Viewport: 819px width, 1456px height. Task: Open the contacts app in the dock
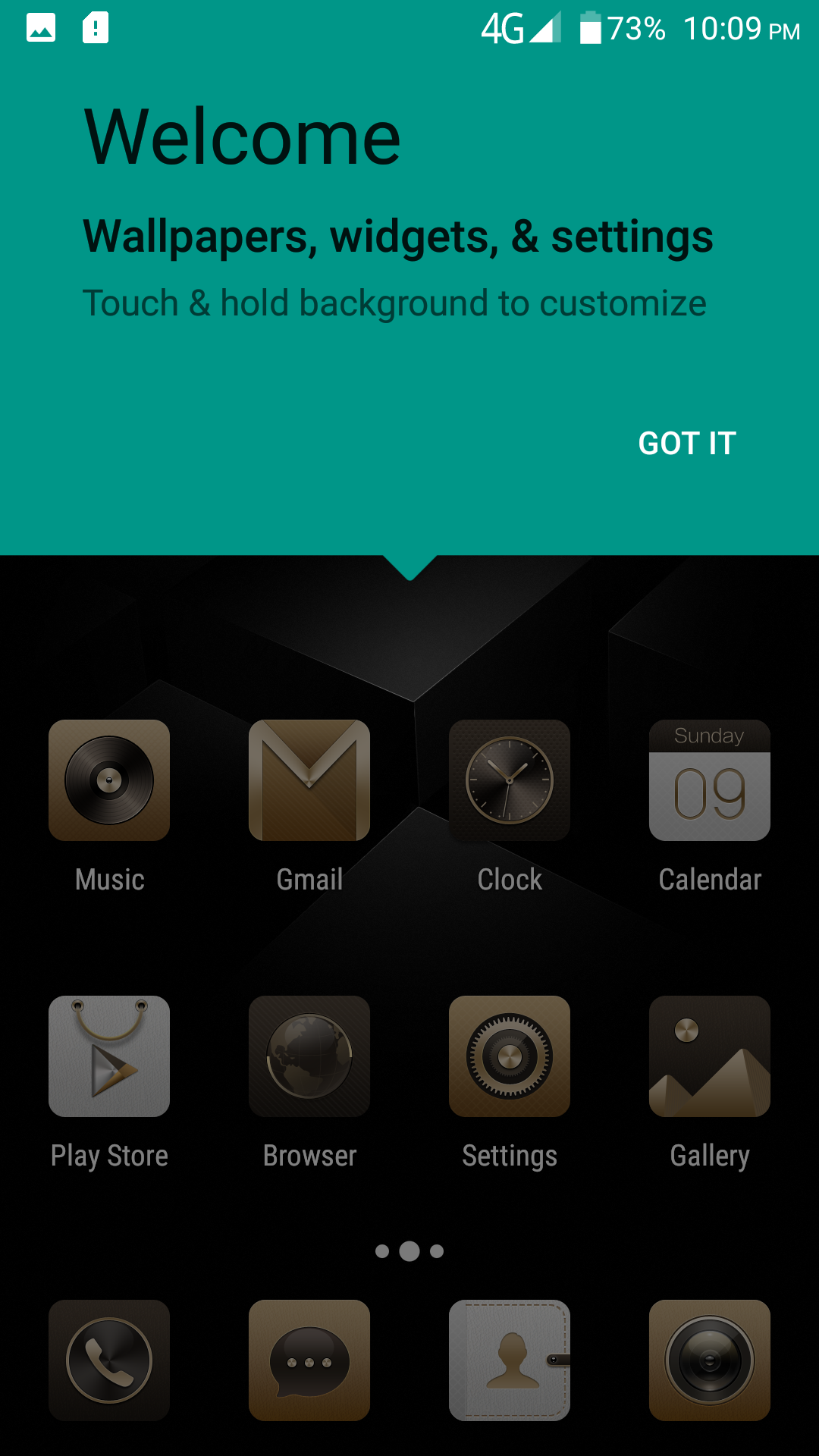[510, 1360]
